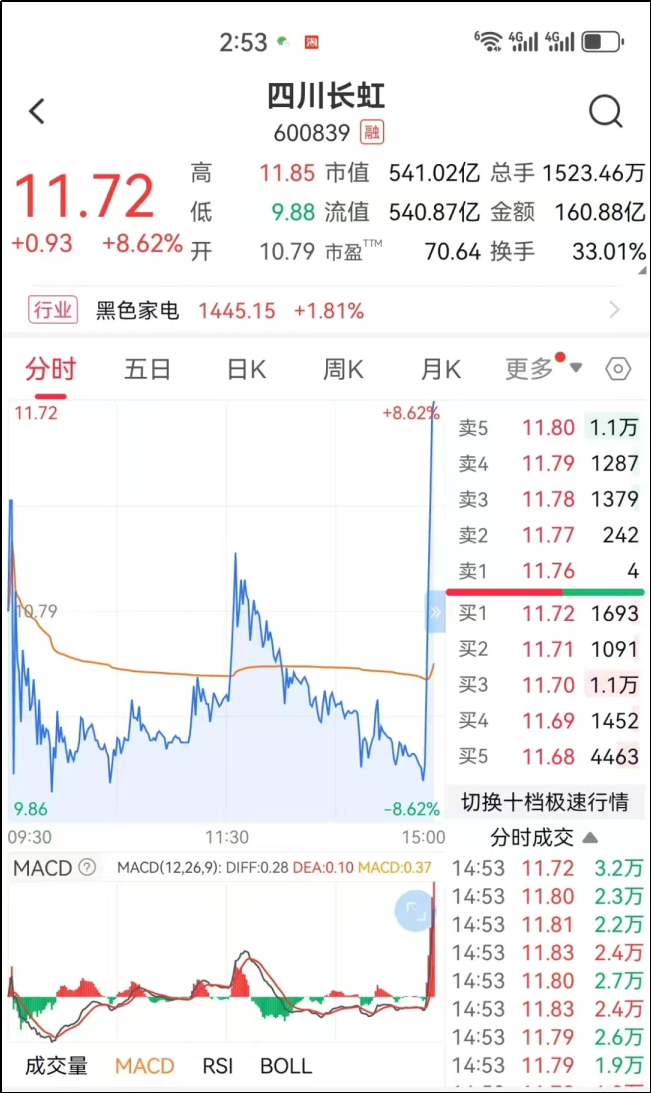Toggle the 分时成交 section arrow
Screen dimensions: 651x1093
[x=590, y=837]
